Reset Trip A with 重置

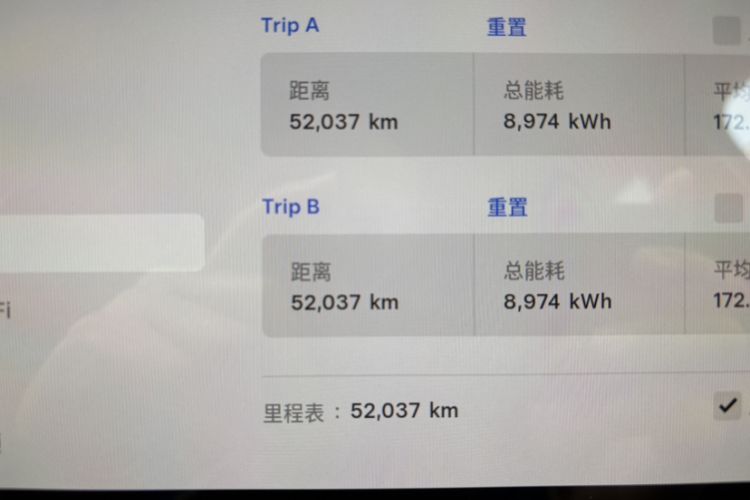click(x=507, y=27)
